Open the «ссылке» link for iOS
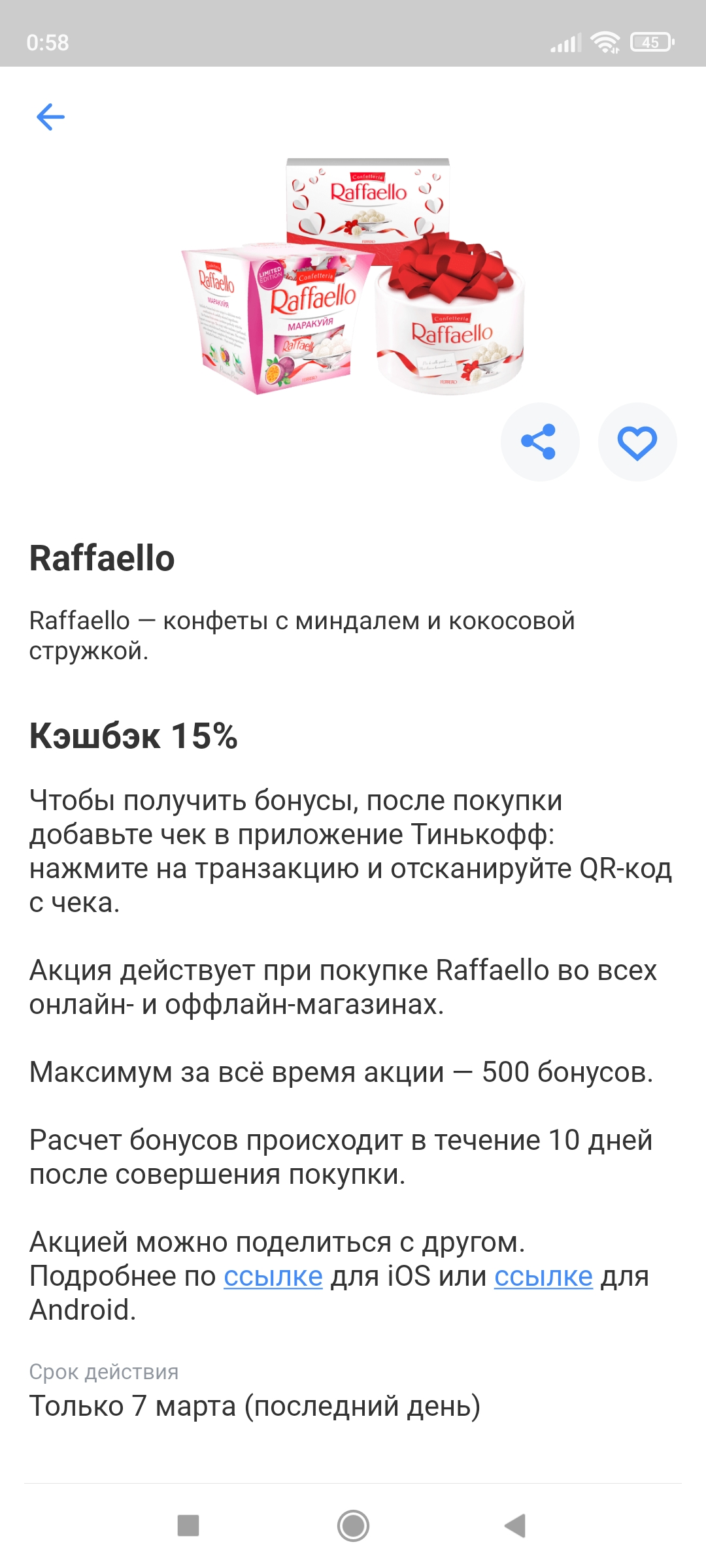 point(273,1276)
